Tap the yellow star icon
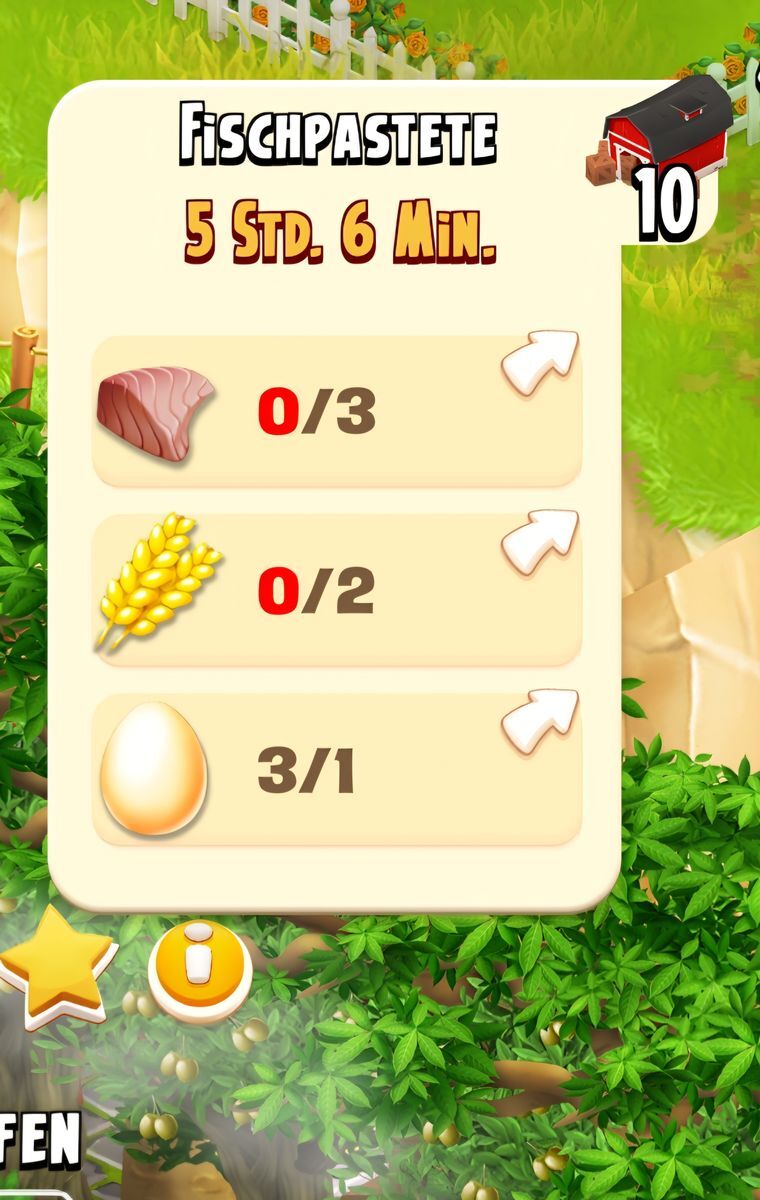Viewport: 760px width, 1200px height. 58,964
